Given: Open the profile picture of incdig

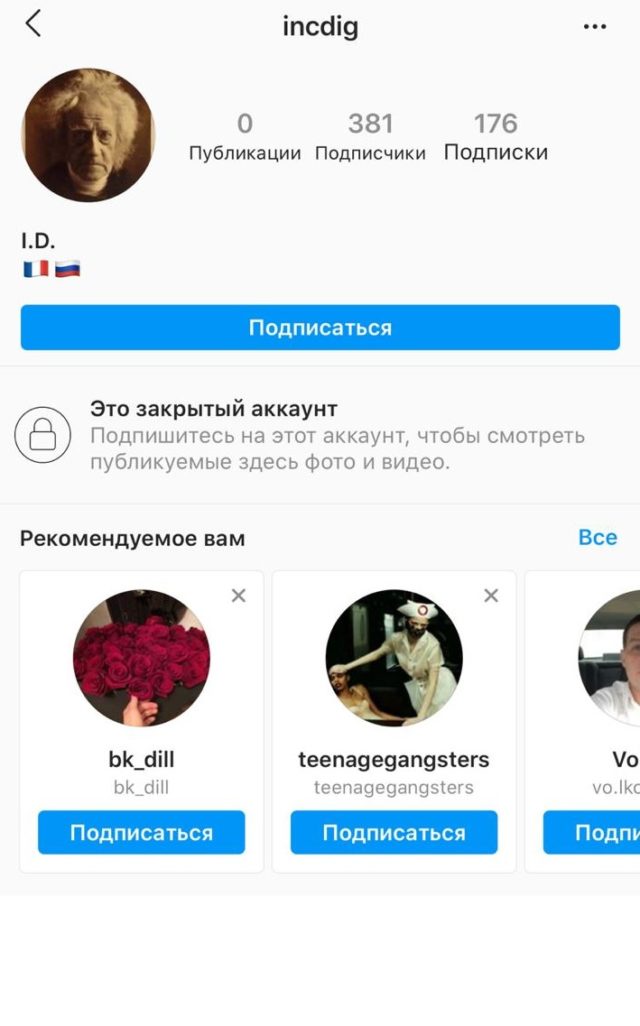Looking at the screenshot, I should click(88, 136).
